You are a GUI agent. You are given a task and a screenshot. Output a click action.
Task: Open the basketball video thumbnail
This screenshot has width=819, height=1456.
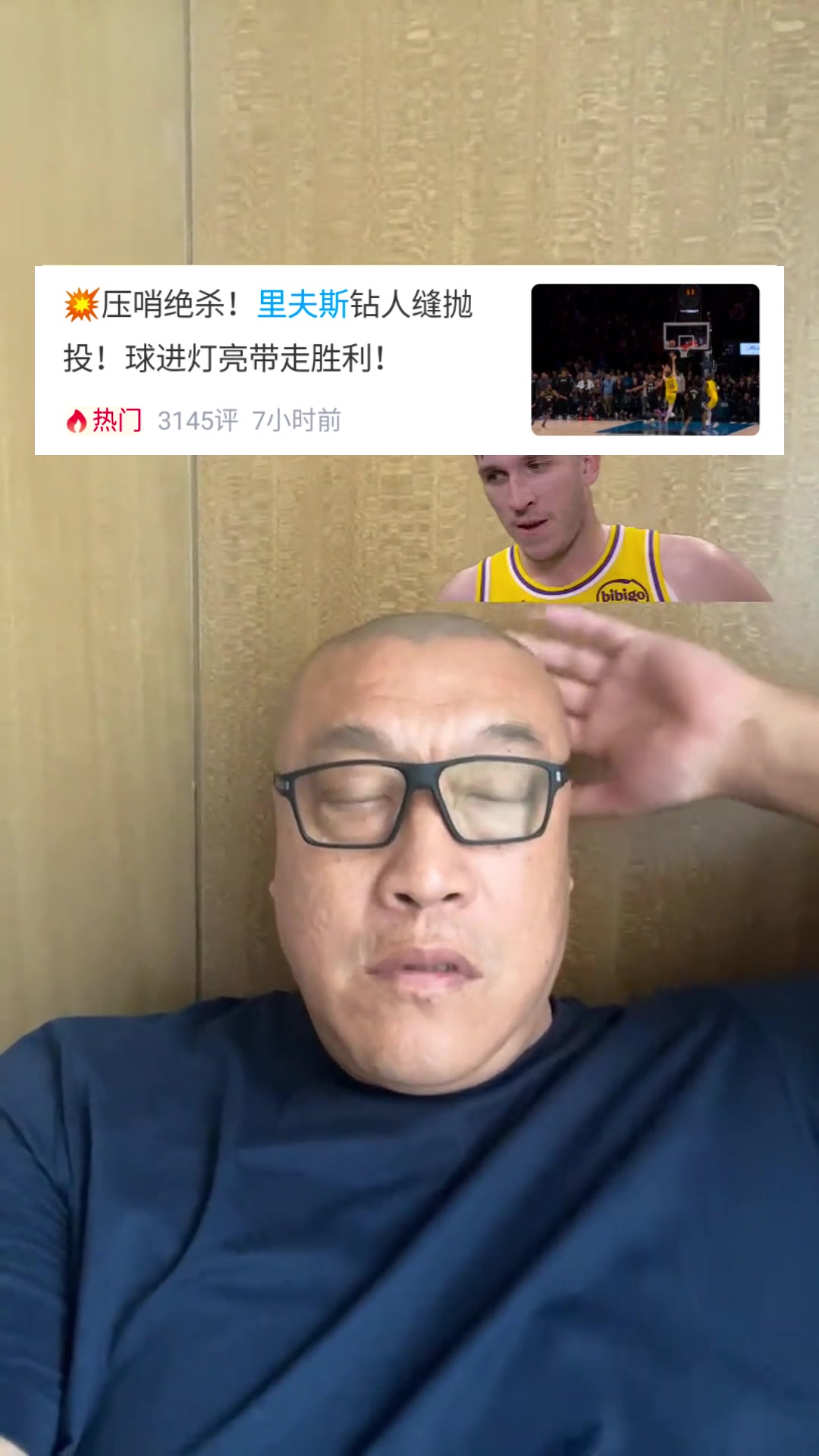click(645, 359)
